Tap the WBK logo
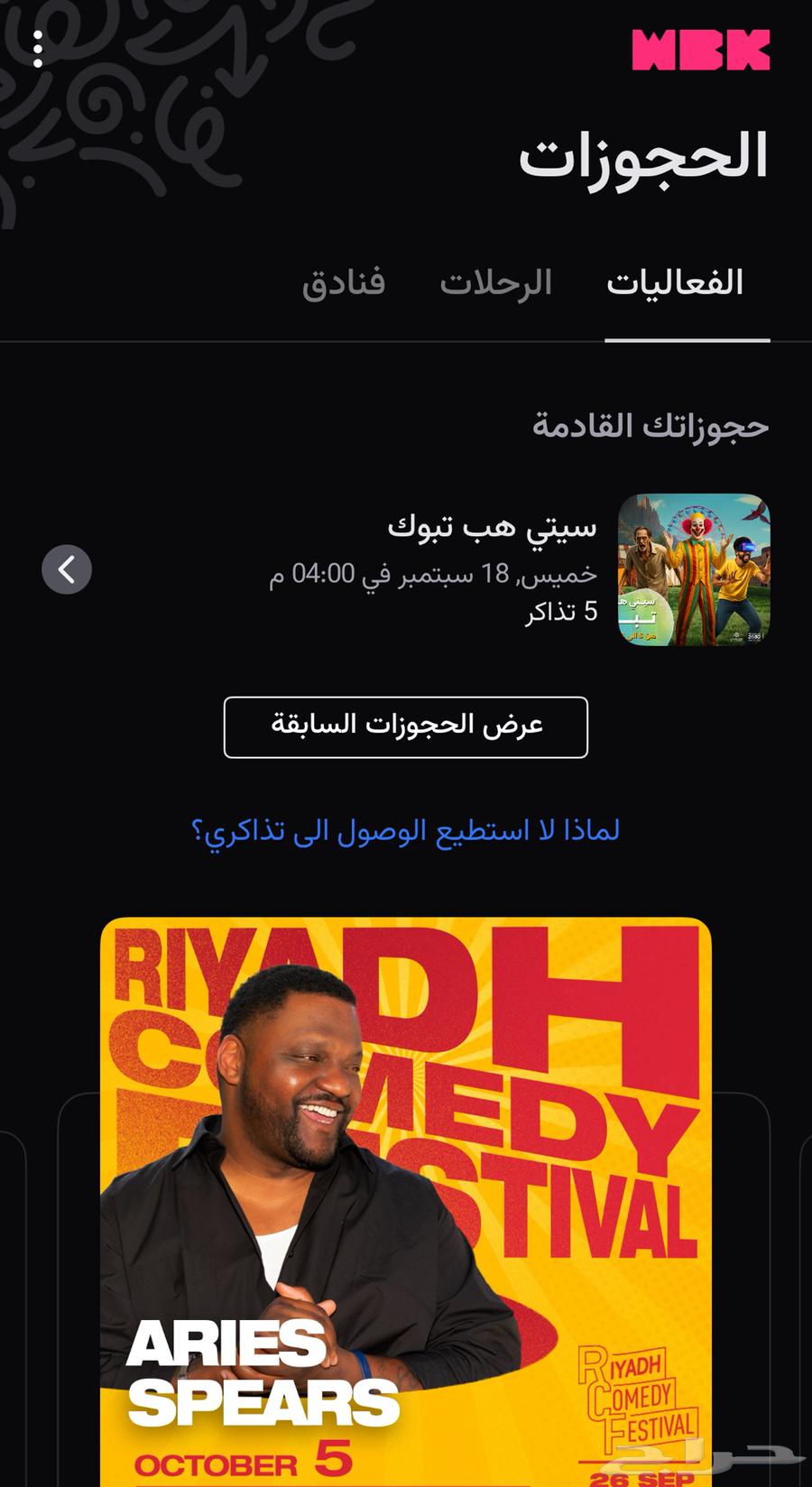Viewport: 812px width, 1487px height. 702,50
